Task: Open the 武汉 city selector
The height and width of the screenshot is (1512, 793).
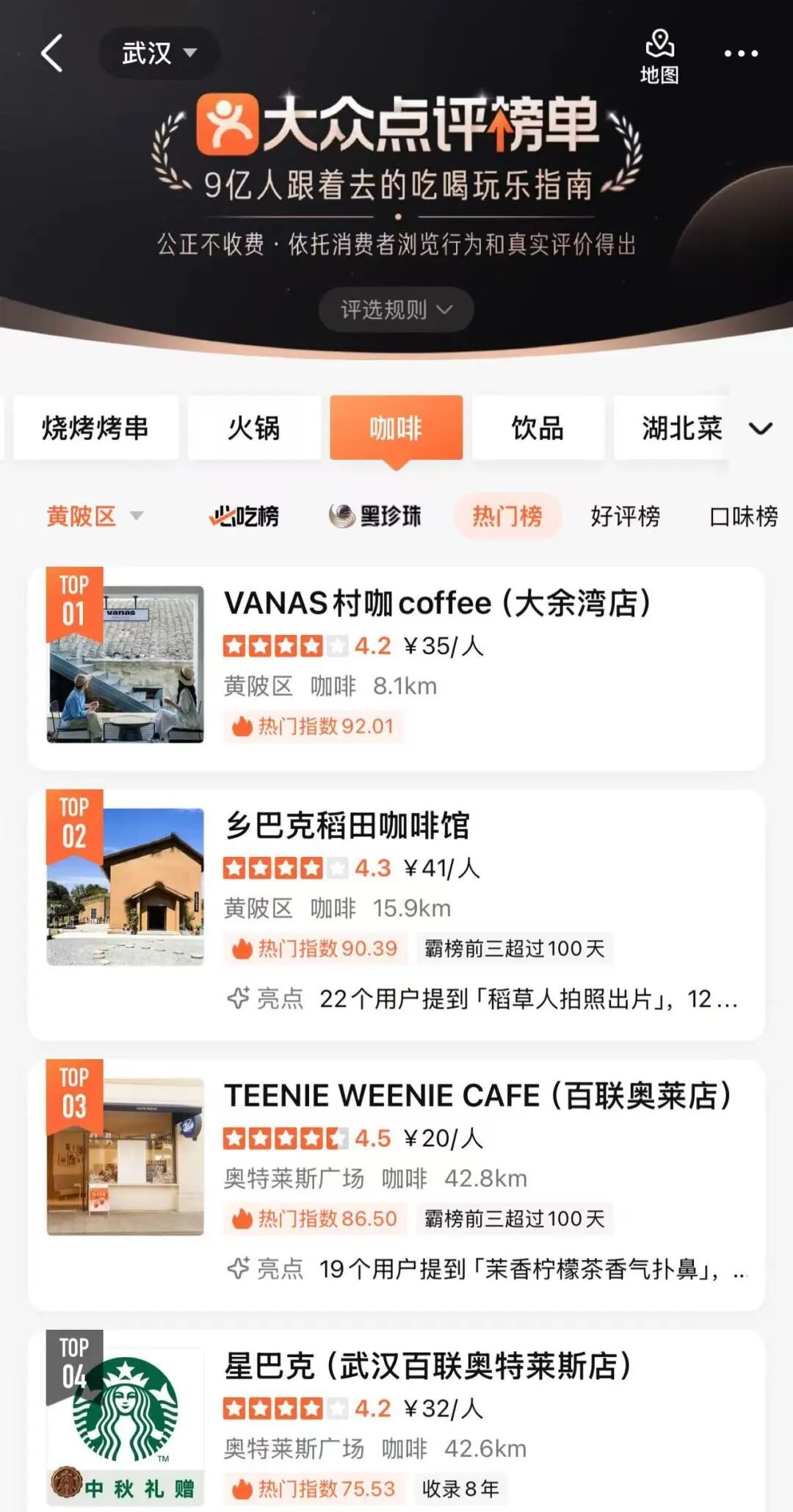Action: (159, 53)
